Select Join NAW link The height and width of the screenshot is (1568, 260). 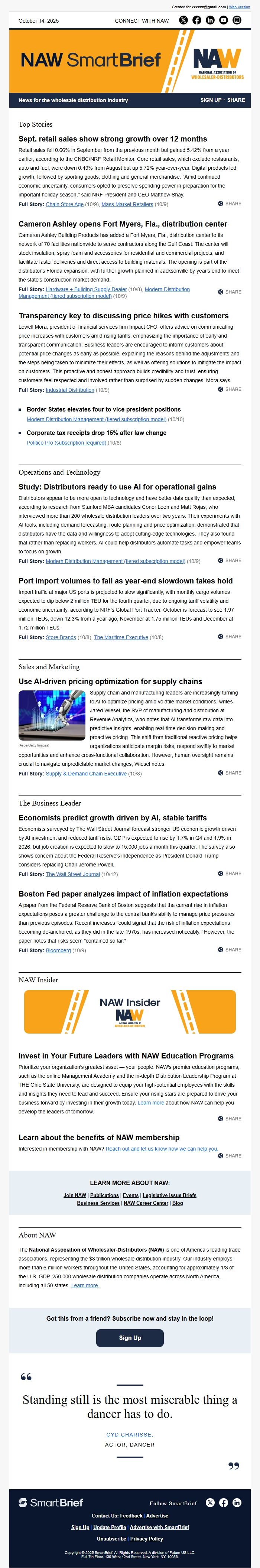(75, 1195)
